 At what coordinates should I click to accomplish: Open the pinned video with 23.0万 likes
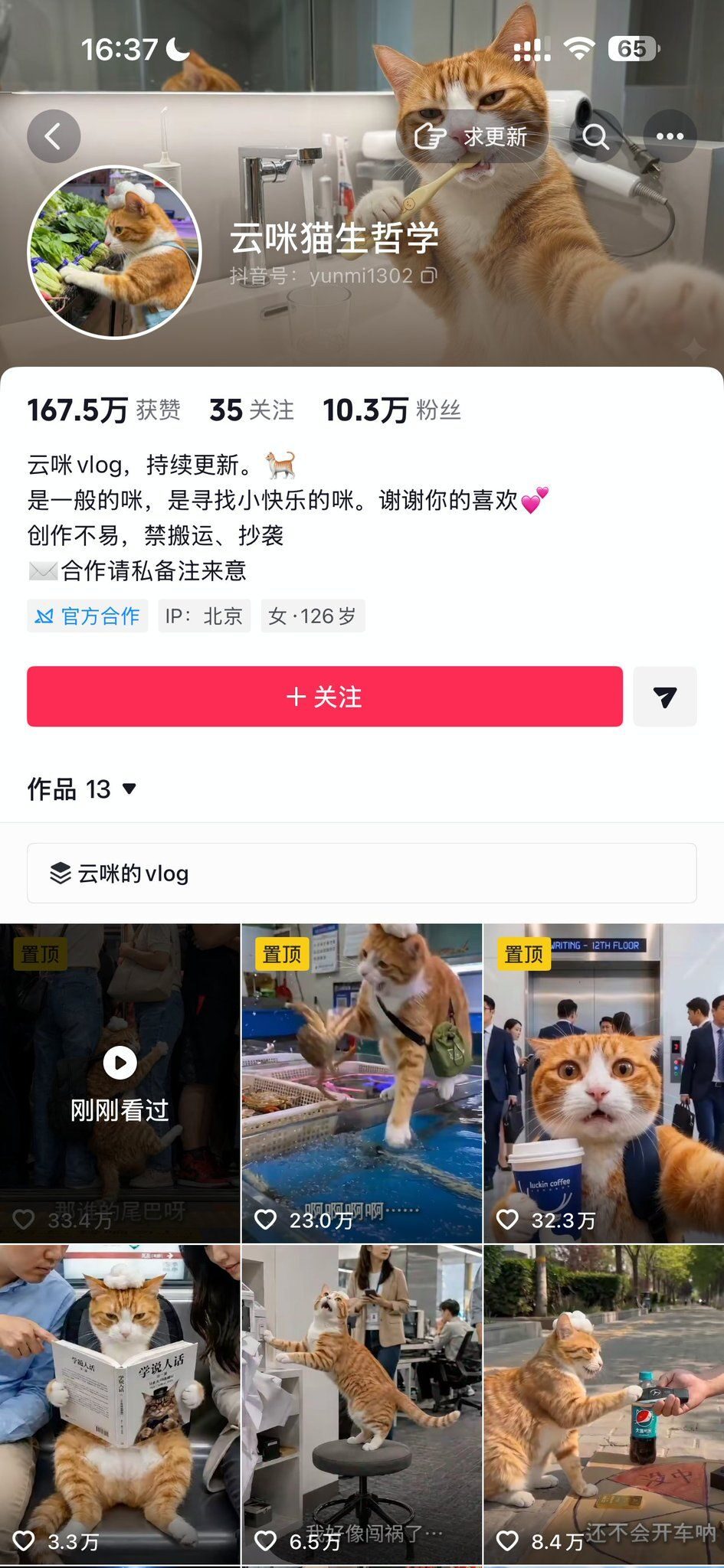click(x=362, y=1083)
